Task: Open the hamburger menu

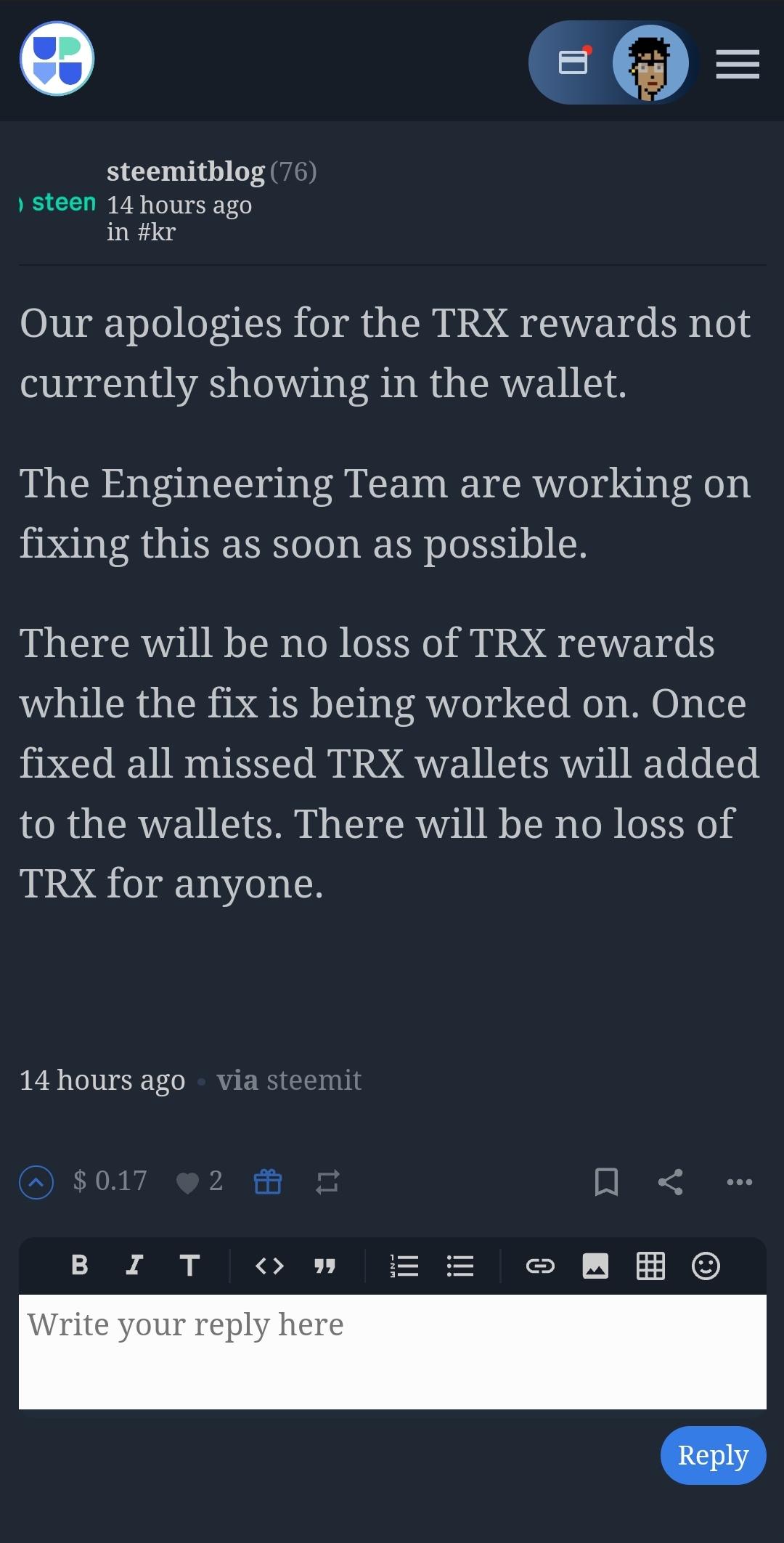Action: click(738, 64)
